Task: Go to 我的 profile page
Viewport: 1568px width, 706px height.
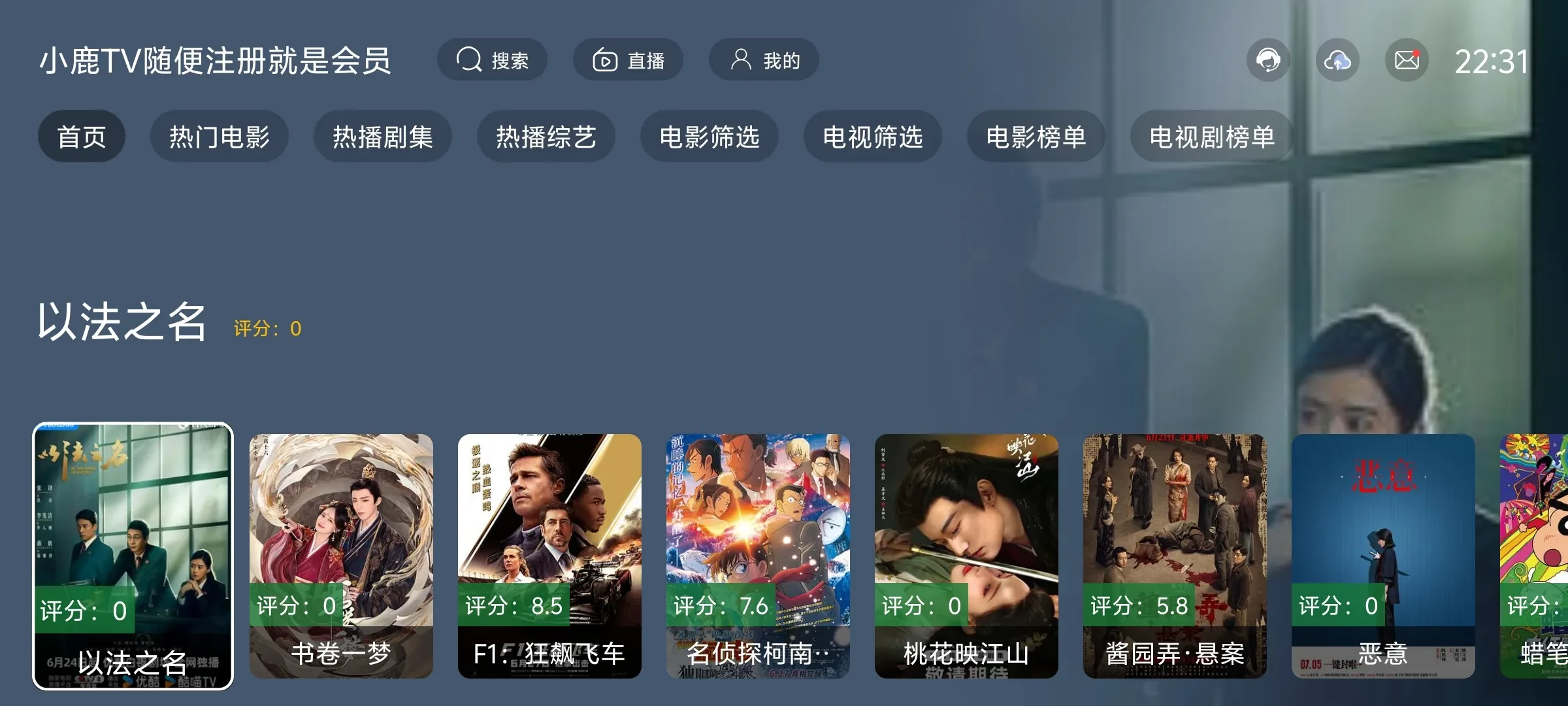Action: pyautogui.click(x=764, y=60)
